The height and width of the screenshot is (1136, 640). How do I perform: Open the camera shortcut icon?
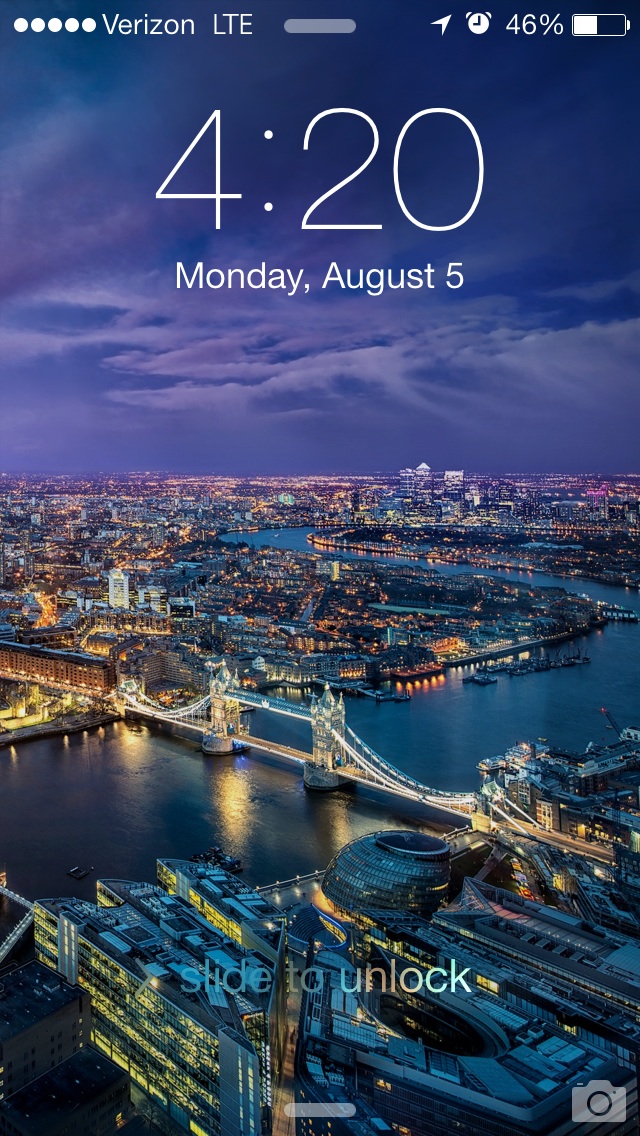[x=599, y=1102]
